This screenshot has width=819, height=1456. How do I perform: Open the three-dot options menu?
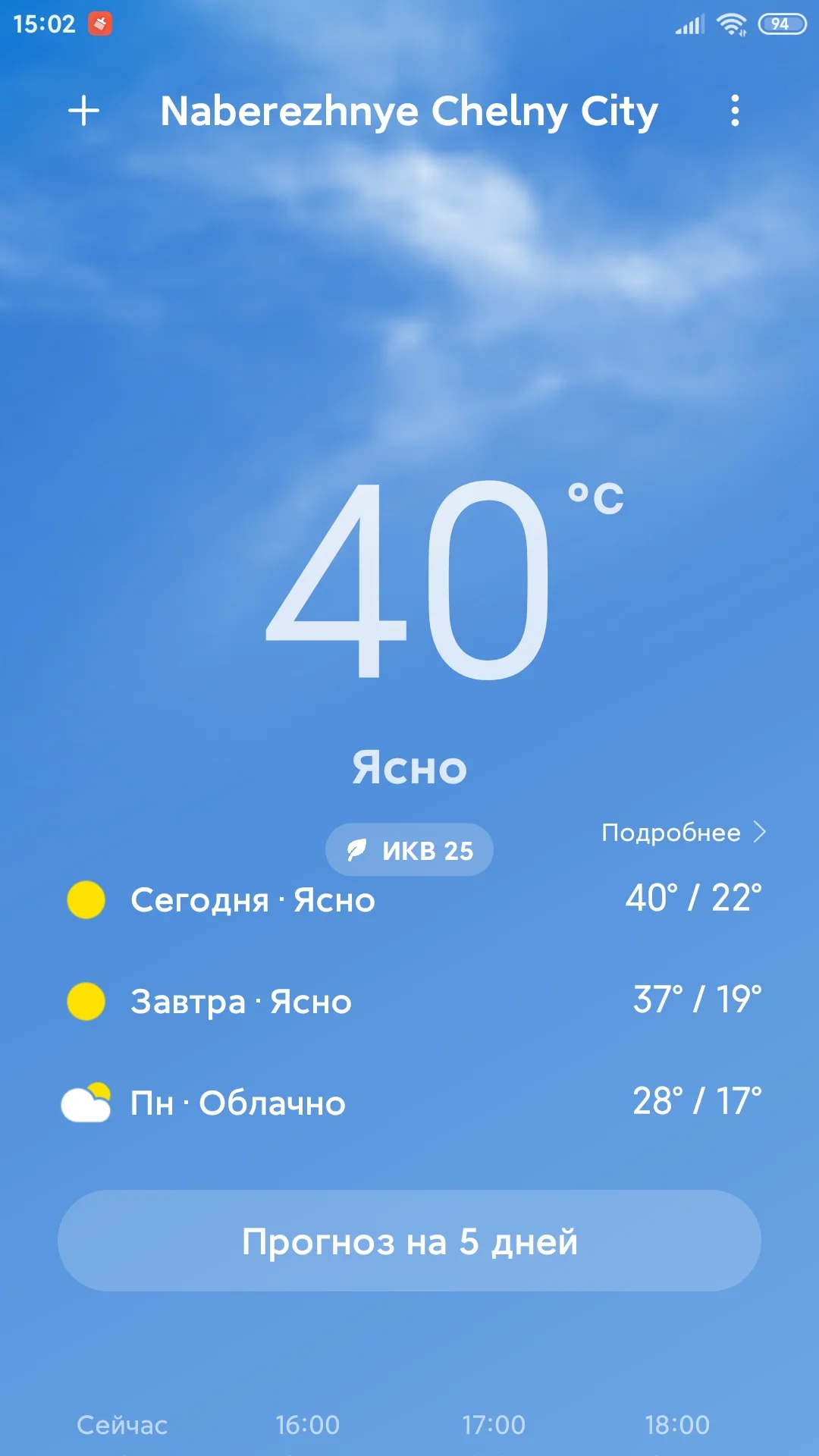coord(734,111)
